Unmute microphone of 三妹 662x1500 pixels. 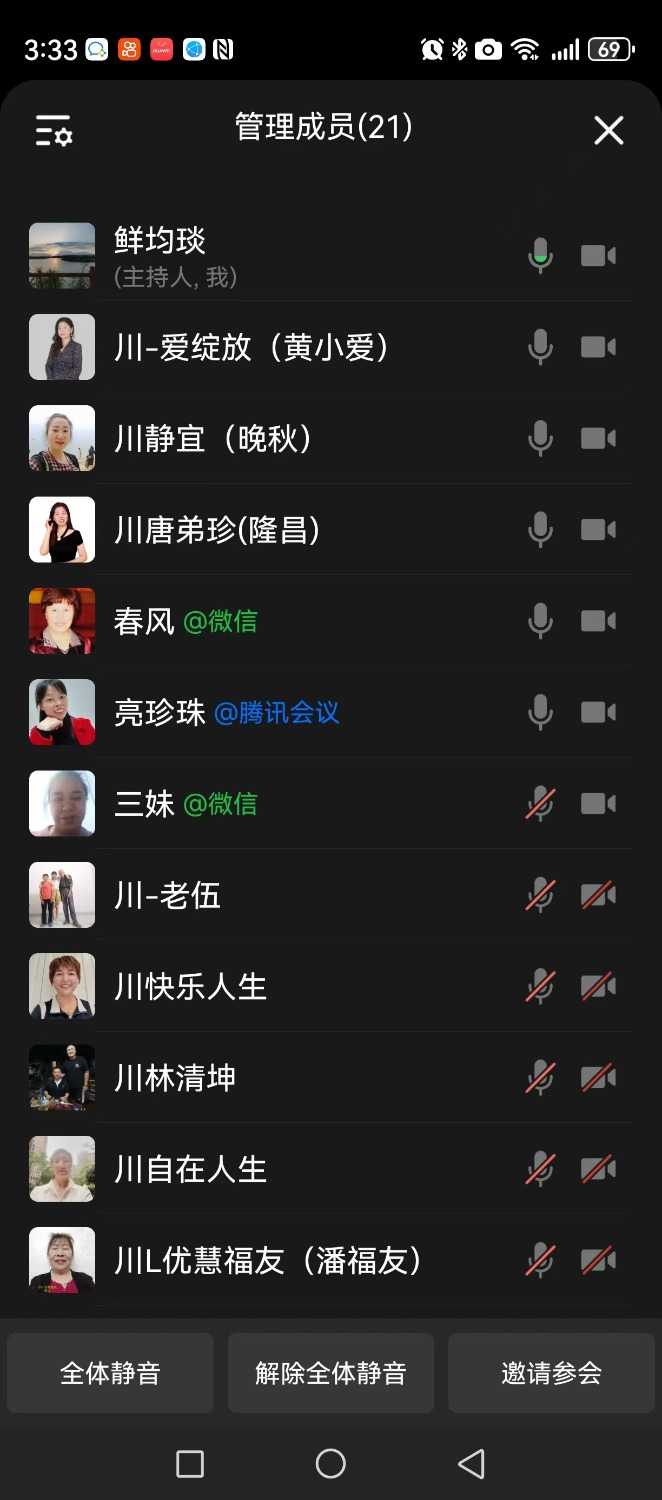(540, 803)
